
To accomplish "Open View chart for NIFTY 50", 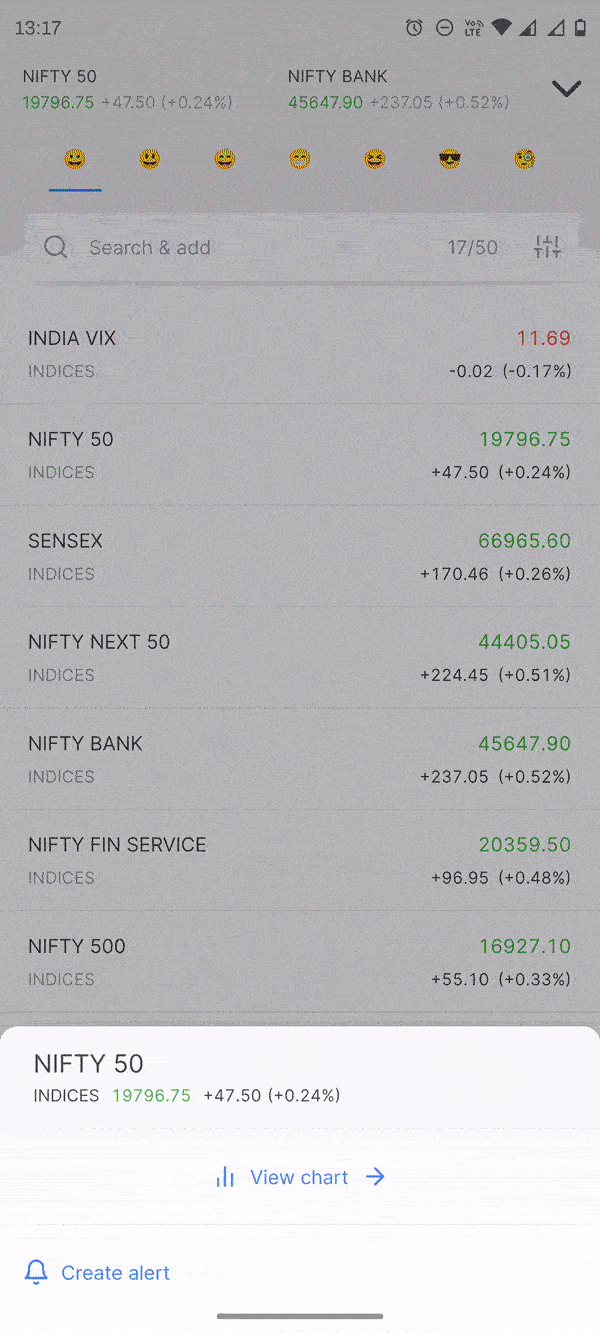I will tap(300, 1177).
